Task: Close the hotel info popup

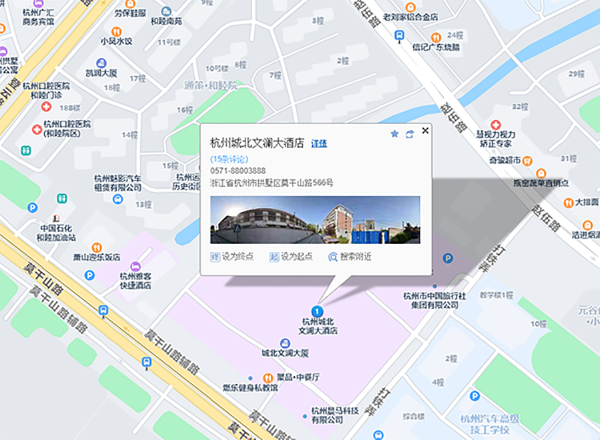Action: [425, 130]
